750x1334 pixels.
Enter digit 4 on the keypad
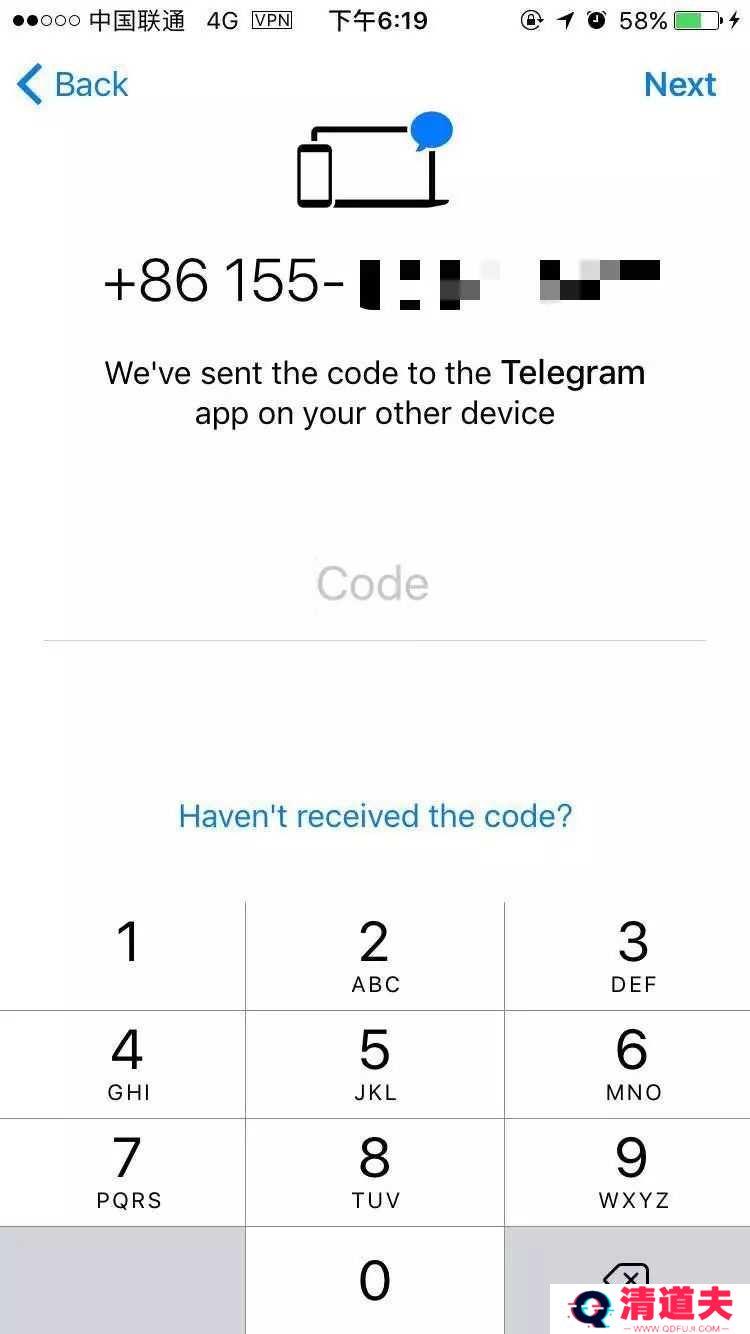click(x=124, y=1063)
